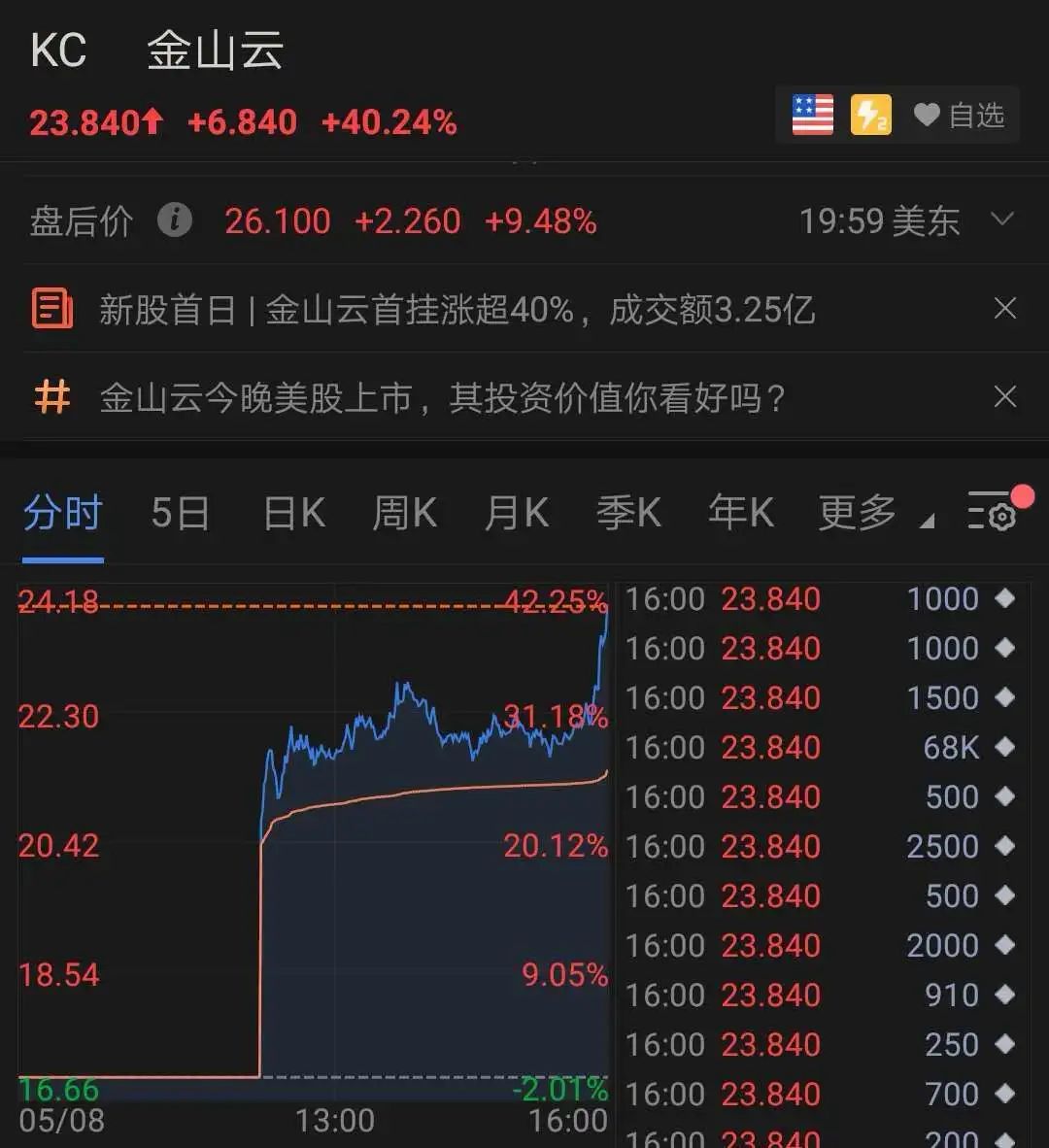
Task: View the 月K monthly chart
Action: click(x=517, y=512)
